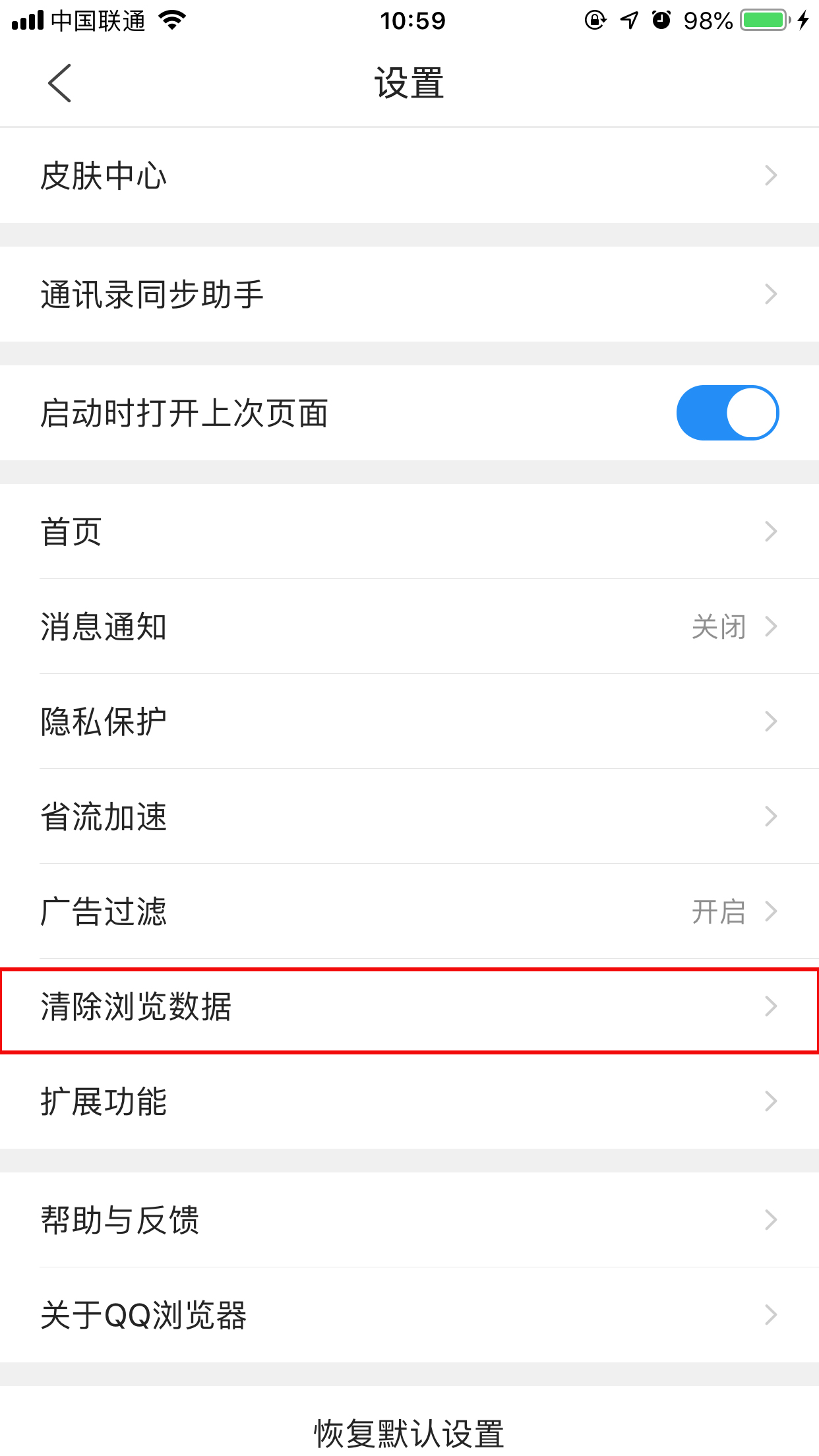Open 隐私保护 privacy protection
Viewport: 819px width, 1456px height.
(x=409, y=721)
